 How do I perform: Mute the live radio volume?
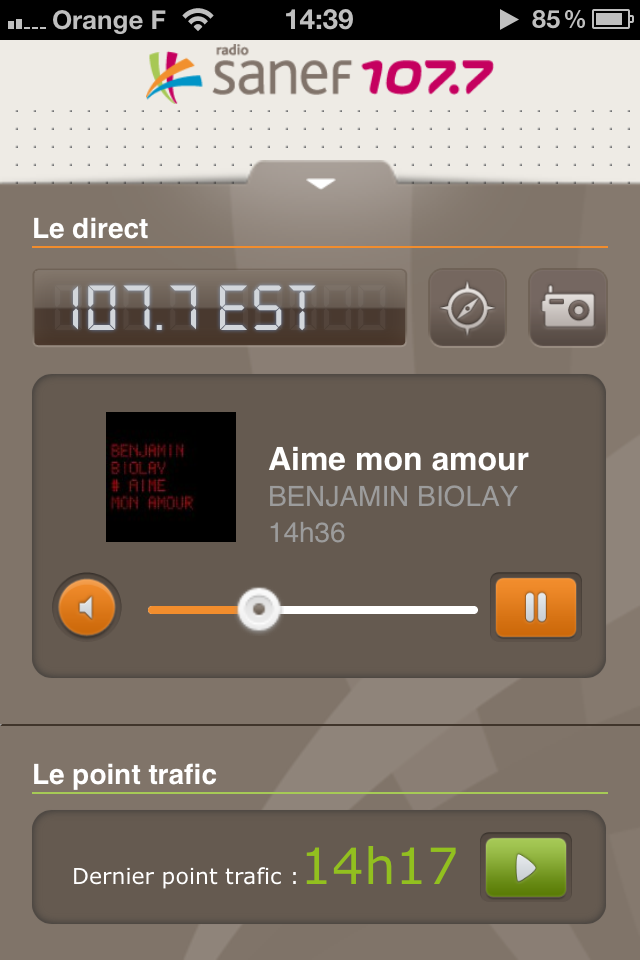pyautogui.click(x=87, y=607)
